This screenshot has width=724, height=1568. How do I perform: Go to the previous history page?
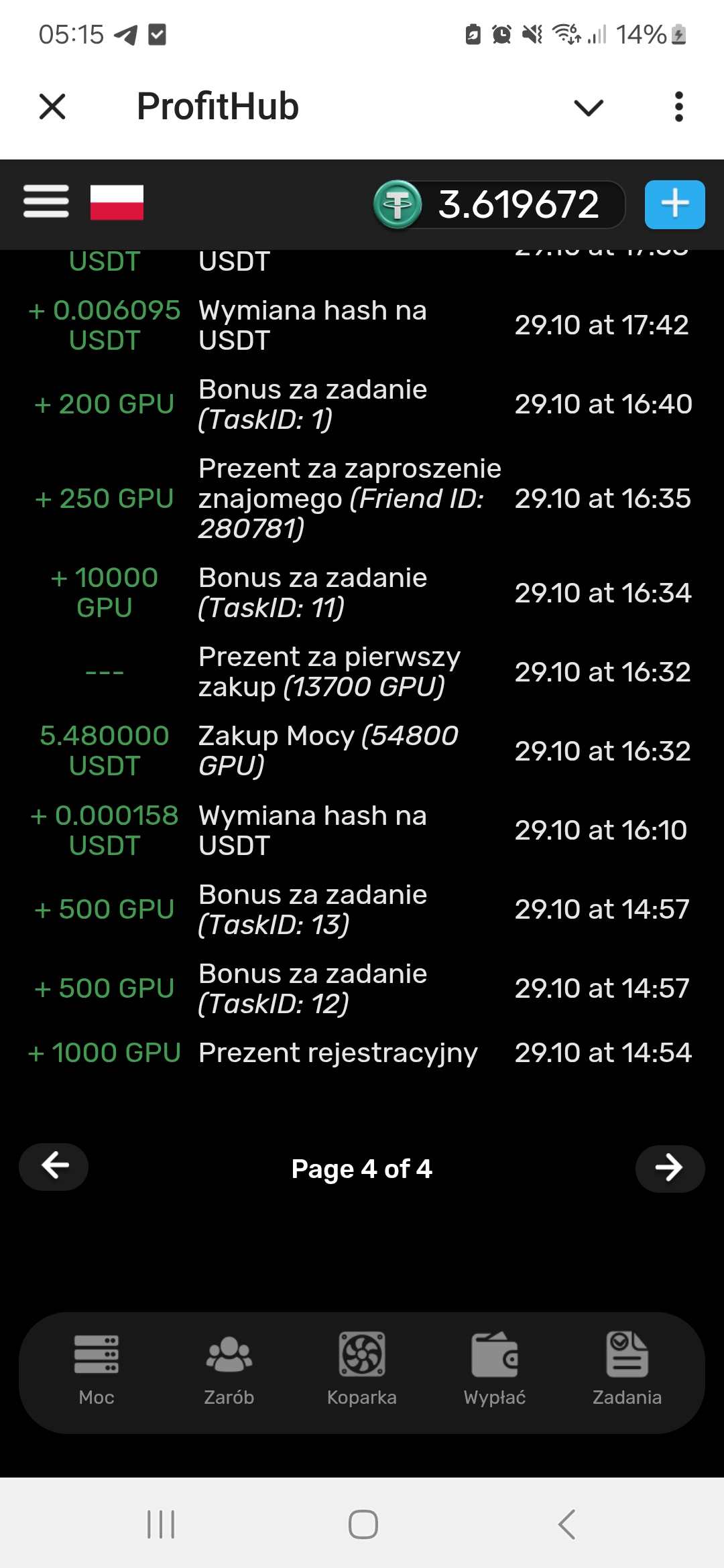[54, 1167]
